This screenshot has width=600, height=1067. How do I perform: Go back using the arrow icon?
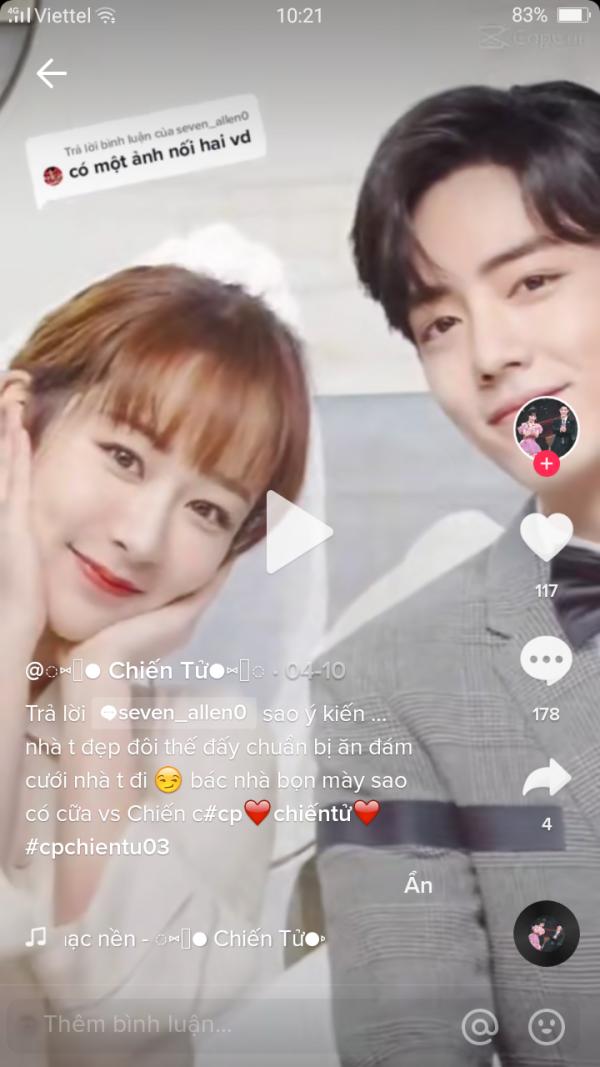pos(51,73)
